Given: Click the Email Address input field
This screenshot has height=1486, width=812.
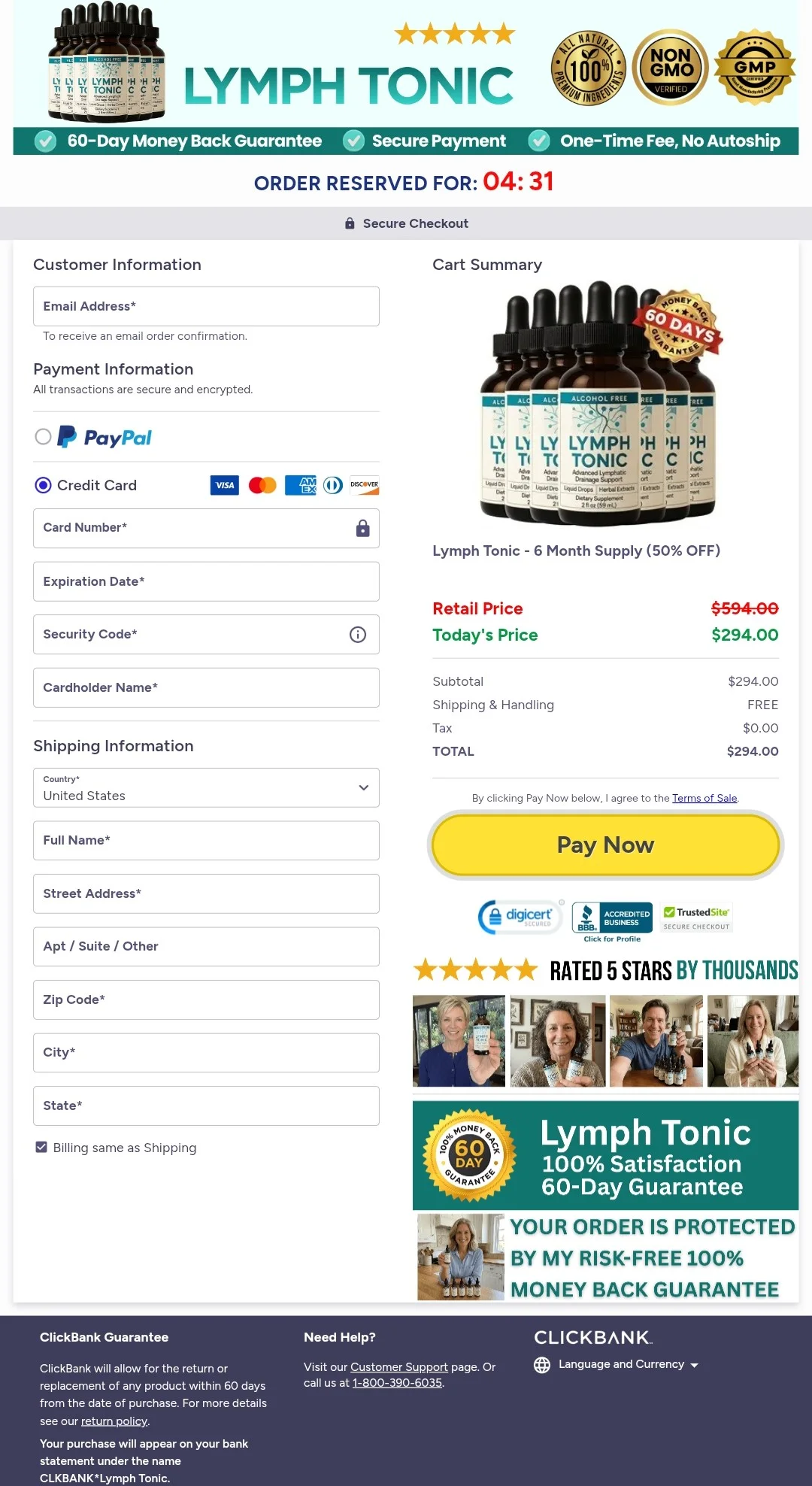Looking at the screenshot, I should [x=206, y=306].
